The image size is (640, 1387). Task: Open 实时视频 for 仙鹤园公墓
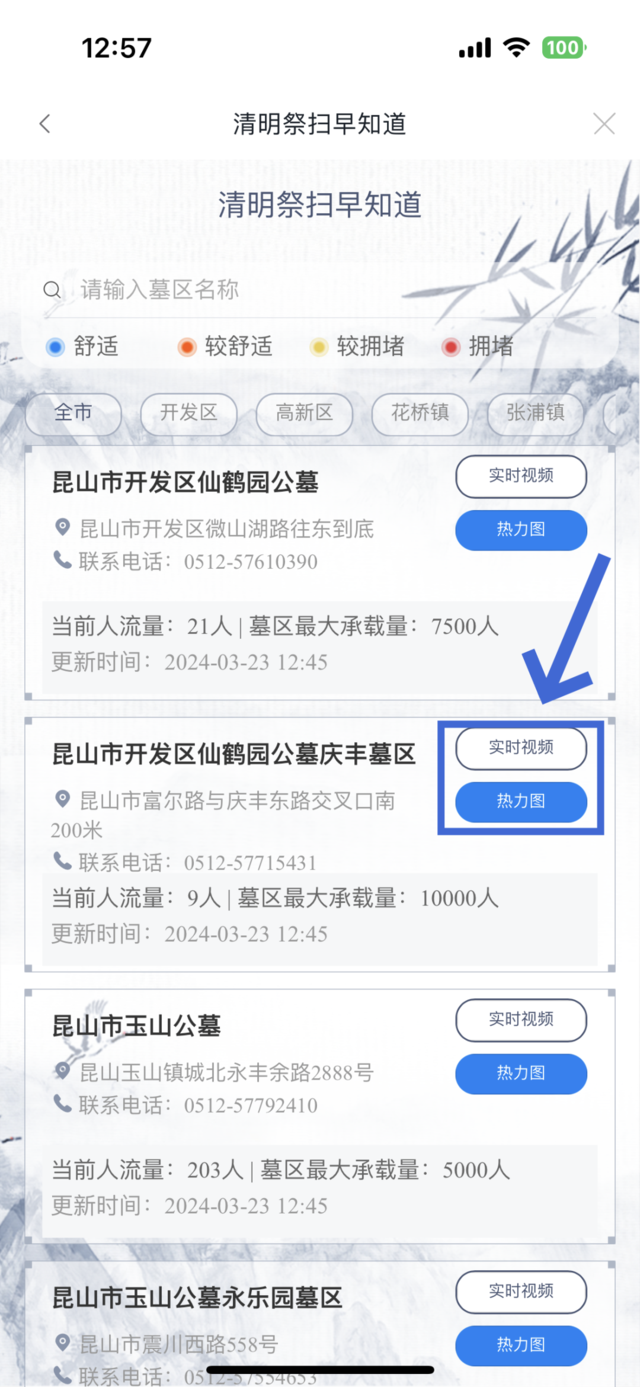[x=521, y=476]
